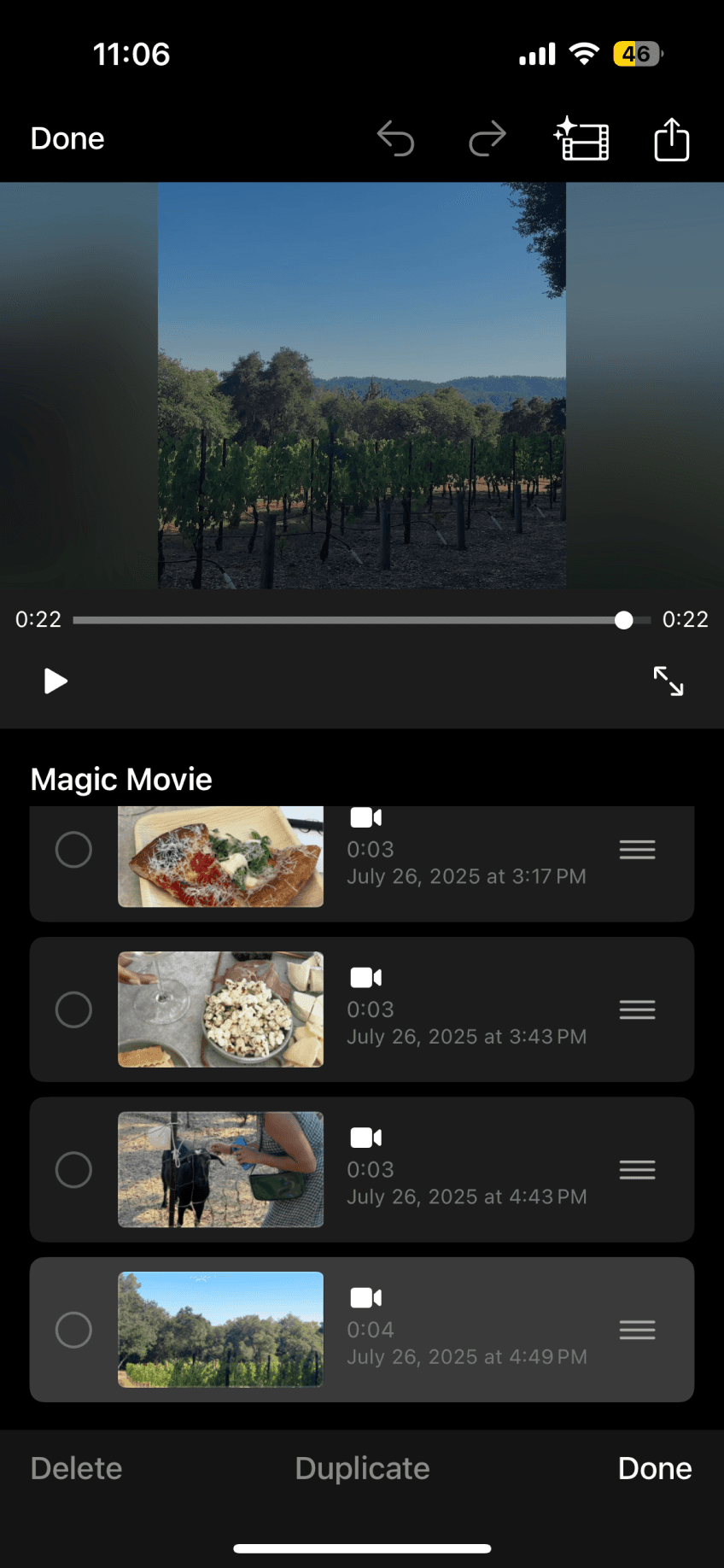Tap Done in the top bar
This screenshot has width=724, height=1568.
[x=67, y=138]
